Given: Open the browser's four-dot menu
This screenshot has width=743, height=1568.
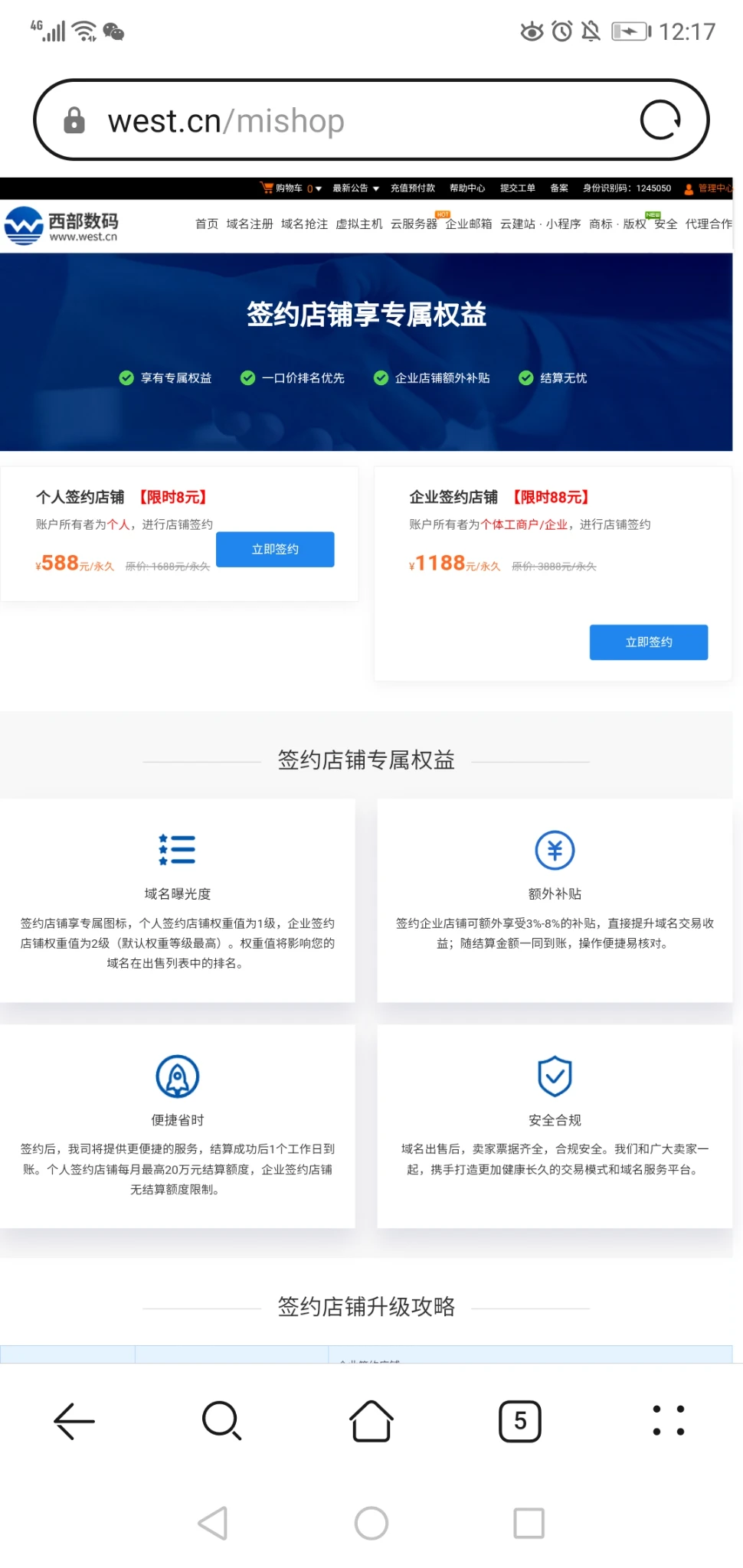Looking at the screenshot, I should pos(668,1421).
